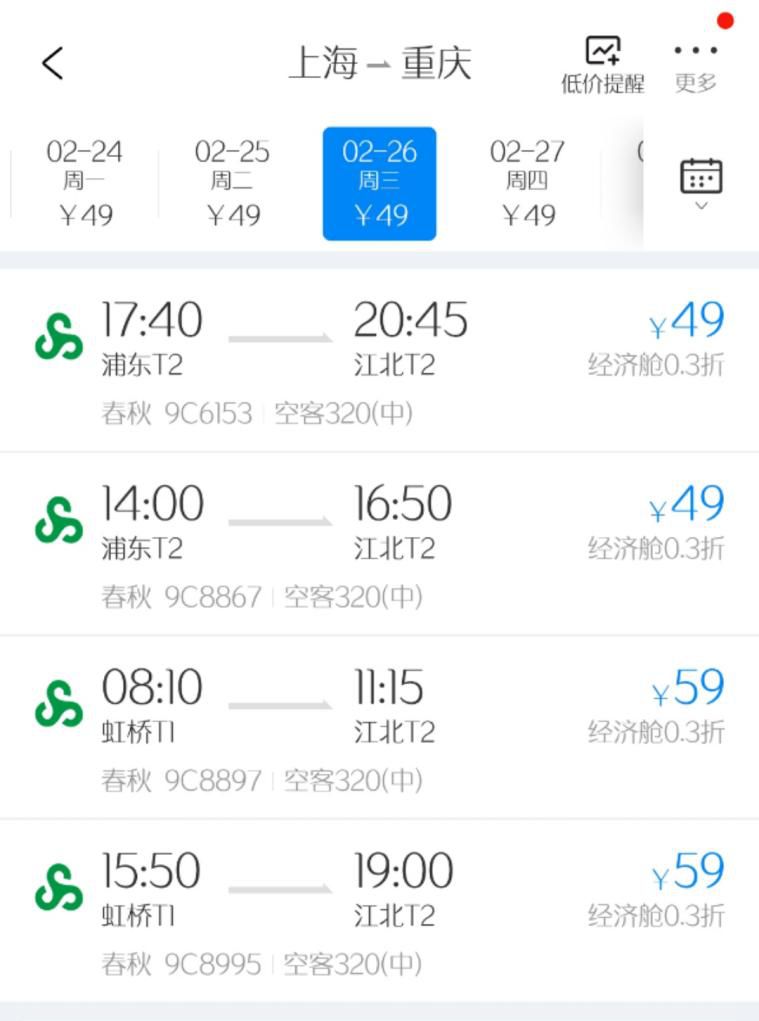This screenshot has width=759, height=1021.
Task: Choose the 02-27 周四 date
Action: (x=527, y=183)
